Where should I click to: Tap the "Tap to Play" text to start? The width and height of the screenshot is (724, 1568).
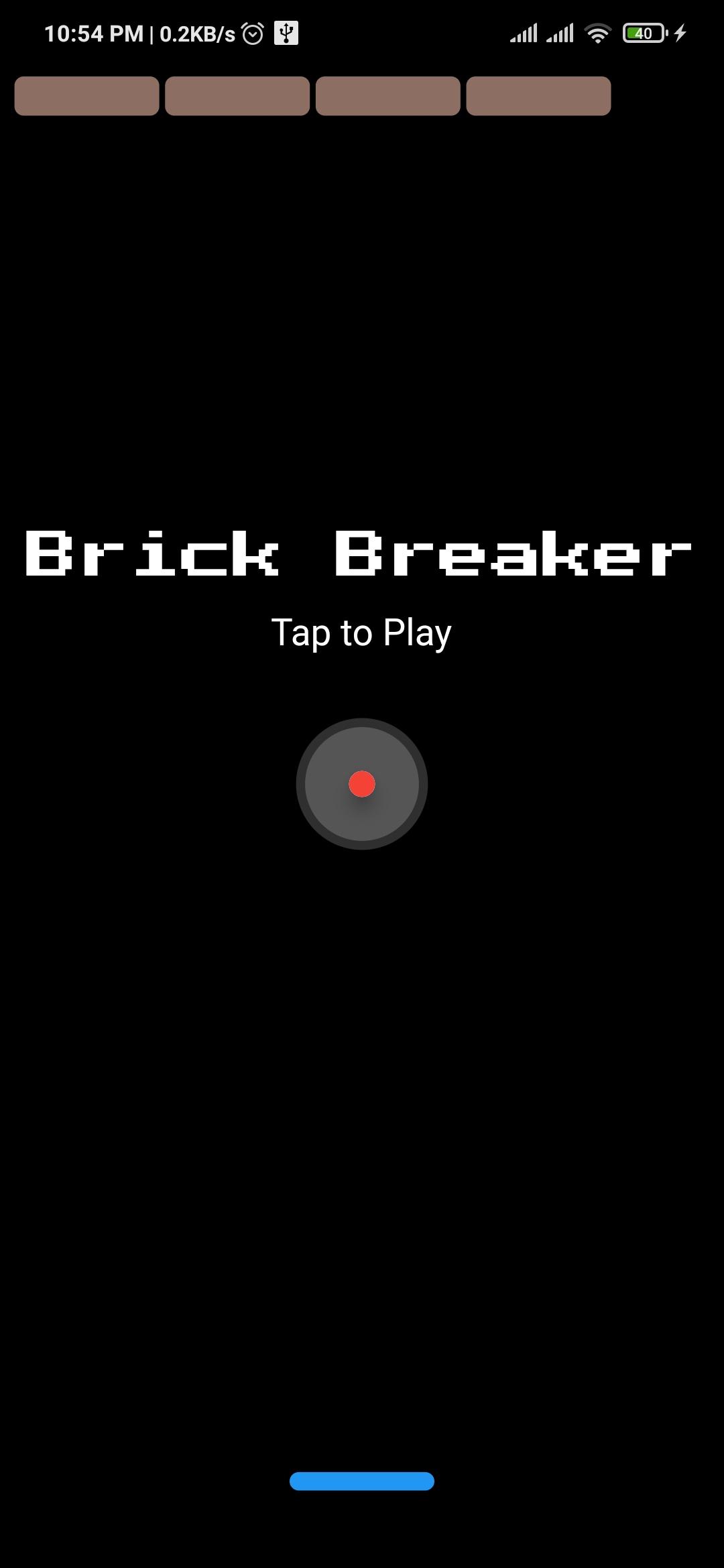coord(361,633)
